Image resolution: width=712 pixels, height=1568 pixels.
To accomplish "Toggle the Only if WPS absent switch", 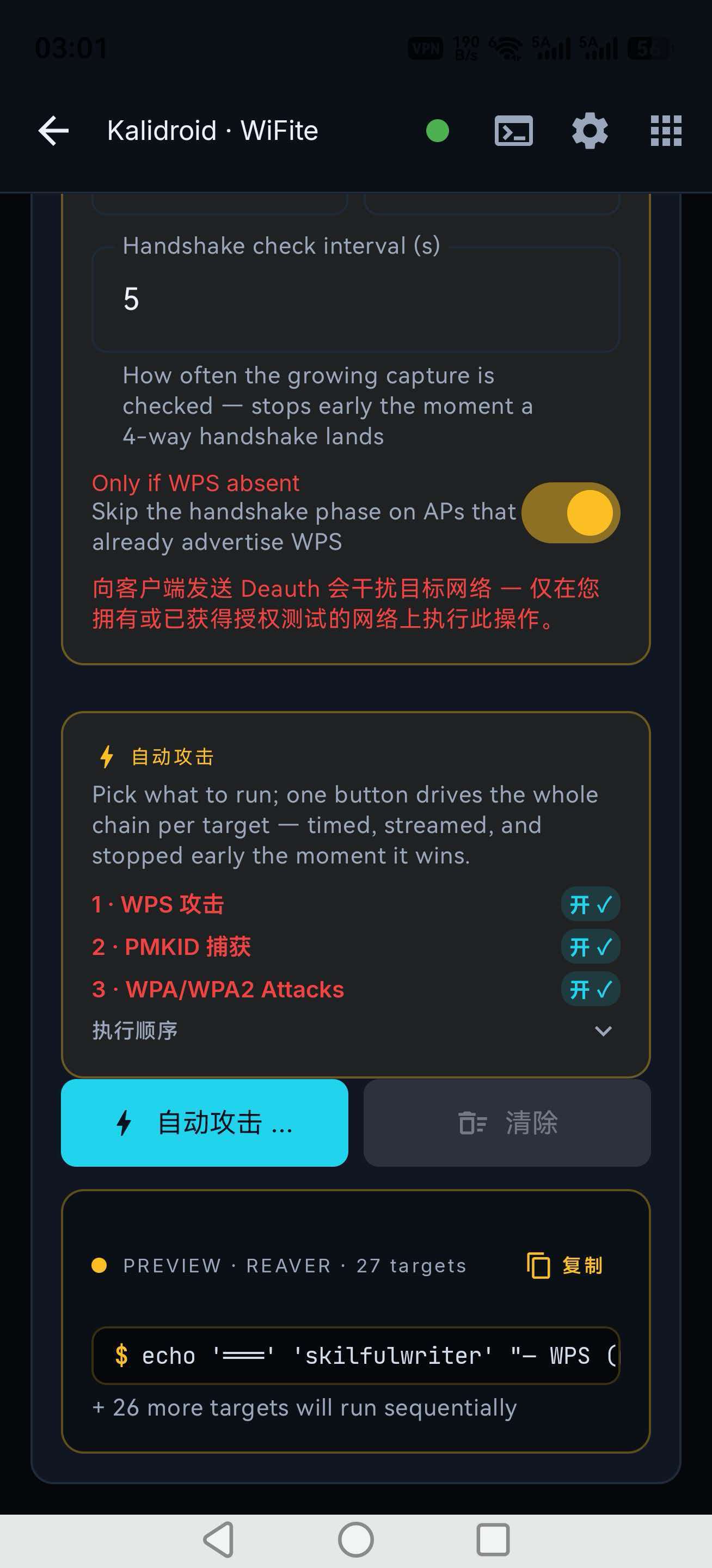I will click(571, 512).
